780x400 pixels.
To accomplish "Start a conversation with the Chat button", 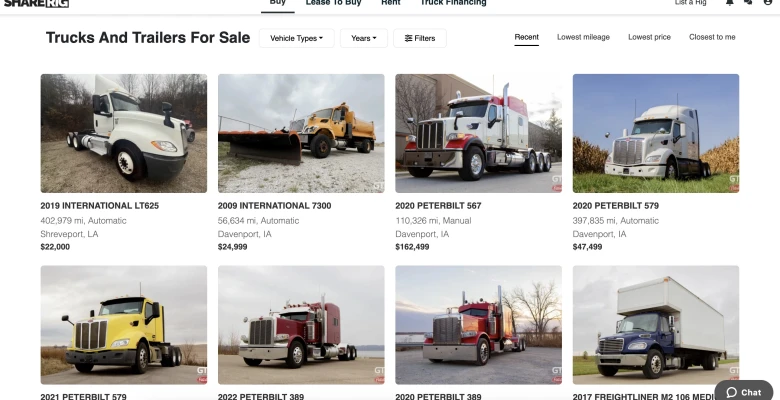I will pos(743,392).
